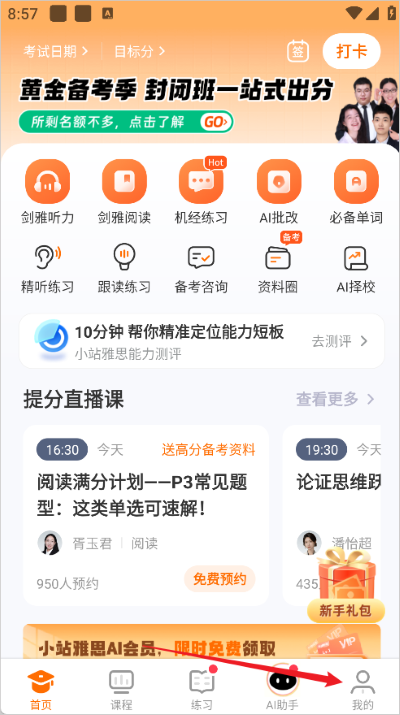Tap 免费预约 on the 16:30 class card
Image resolution: width=400 pixels, height=715 pixels.
point(219,579)
